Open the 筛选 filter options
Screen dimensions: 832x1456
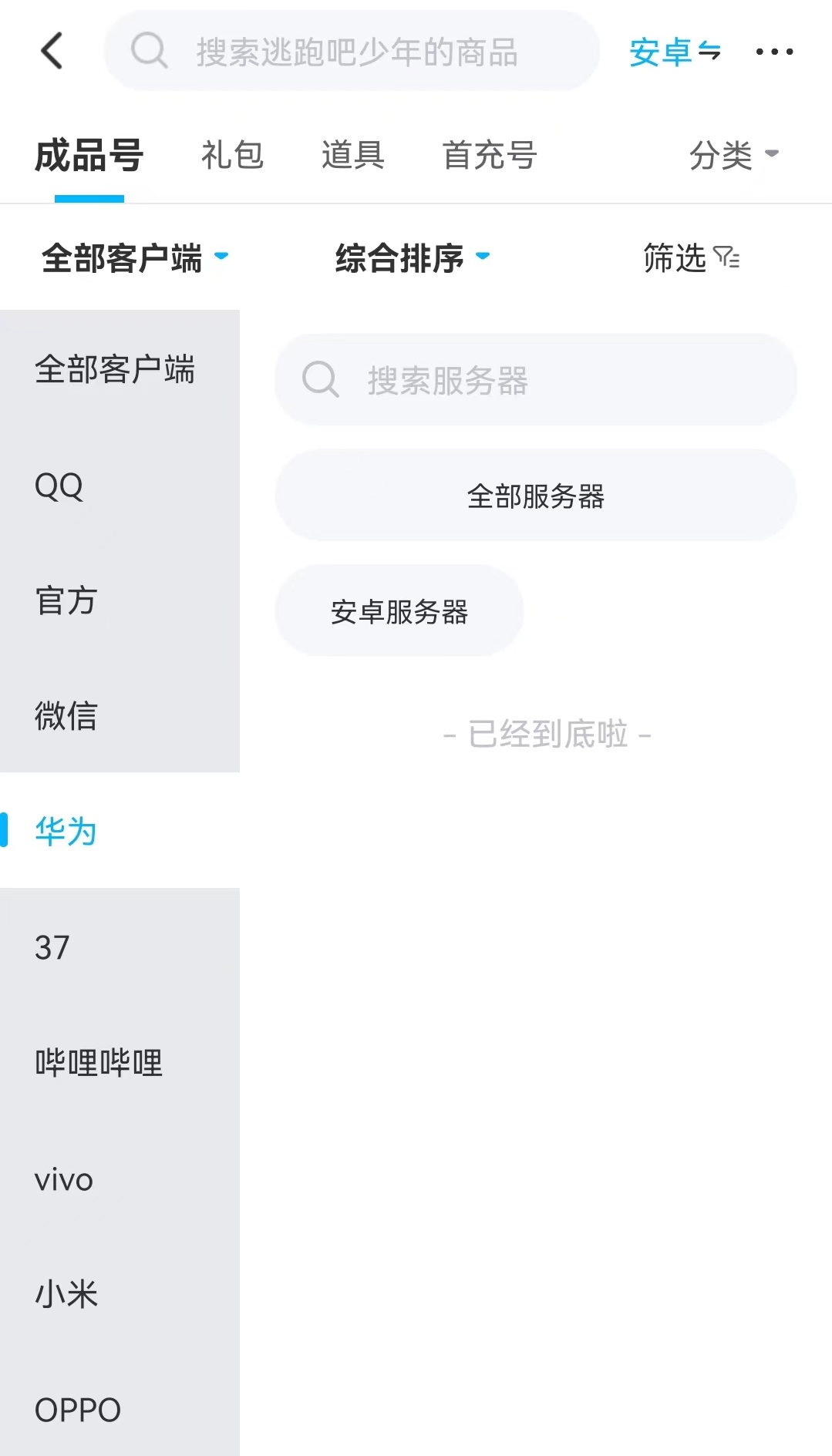click(x=691, y=257)
